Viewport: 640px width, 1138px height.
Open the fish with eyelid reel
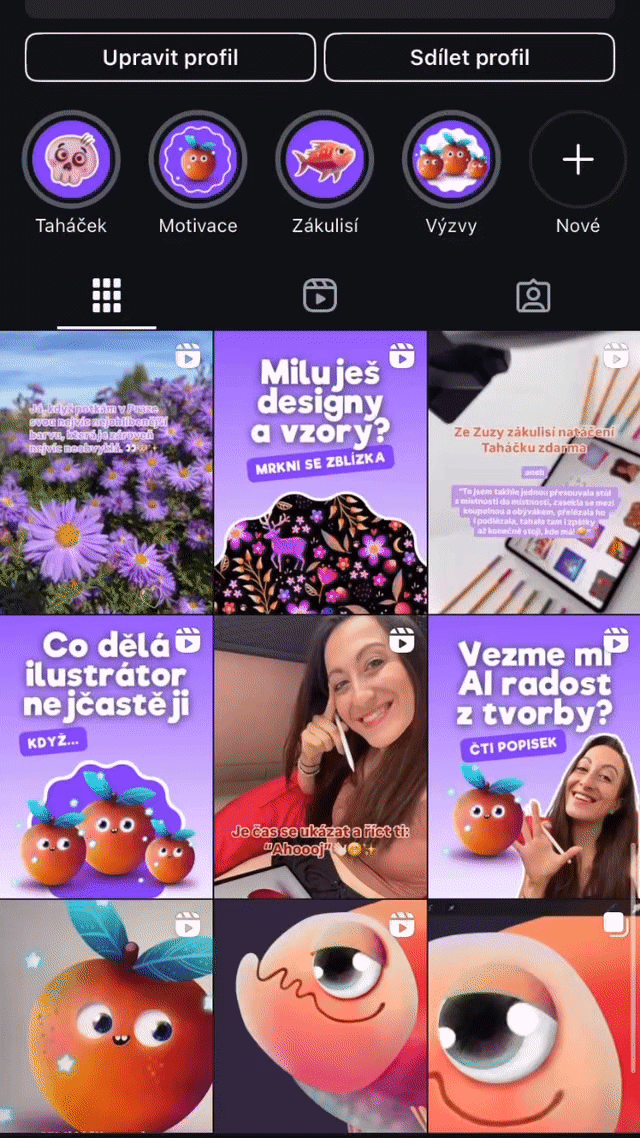pyautogui.click(x=320, y=1015)
